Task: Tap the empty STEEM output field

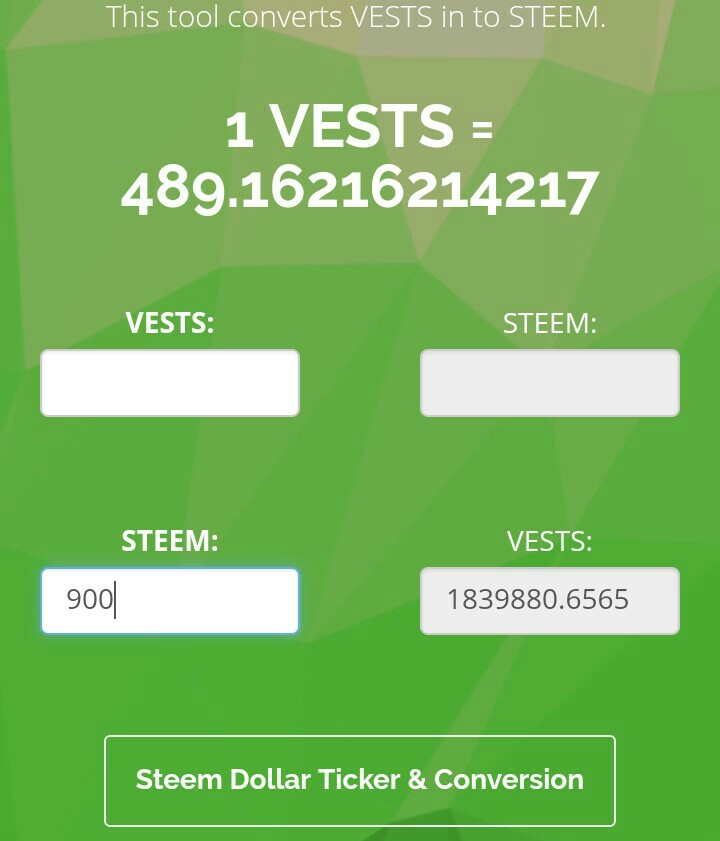Action: [549, 383]
